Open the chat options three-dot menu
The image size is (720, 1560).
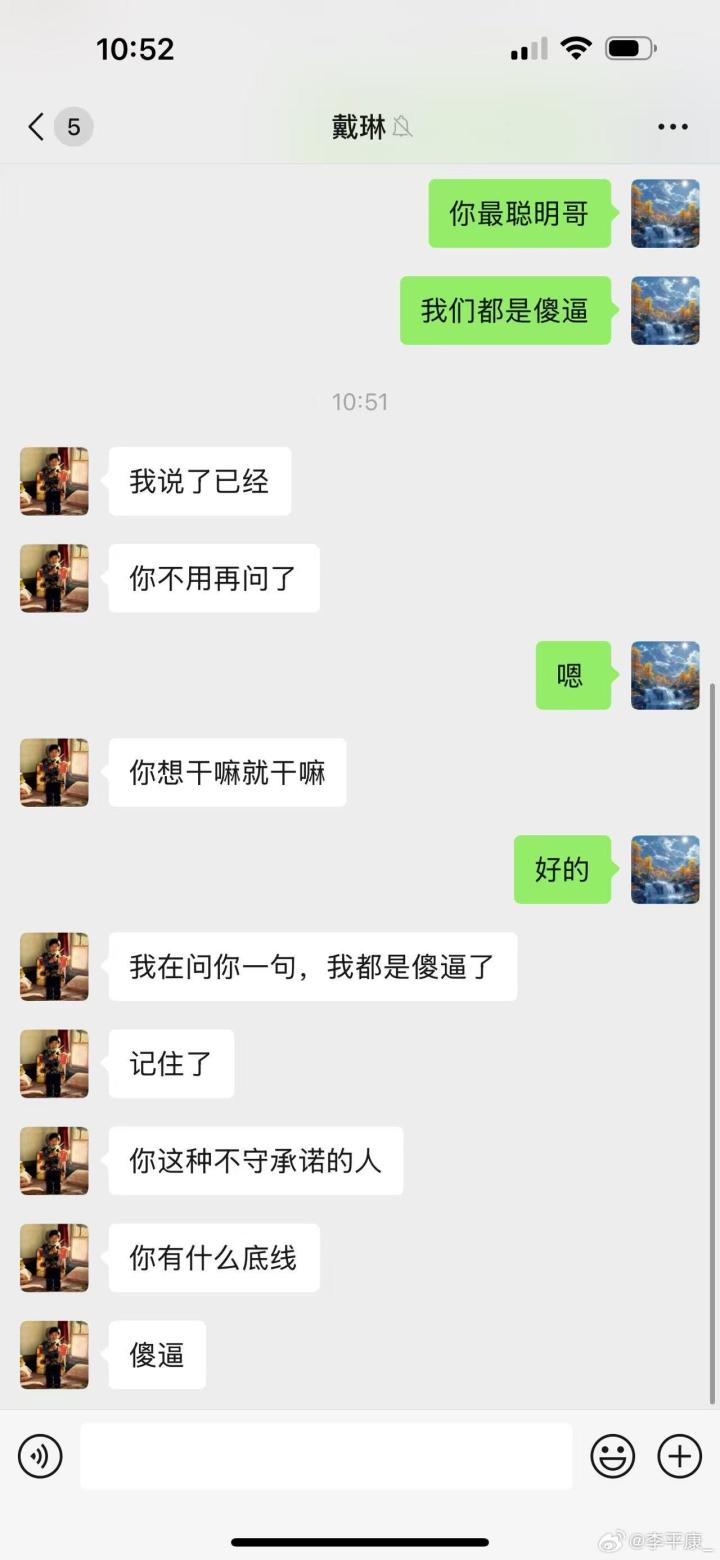click(x=672, y=127)
